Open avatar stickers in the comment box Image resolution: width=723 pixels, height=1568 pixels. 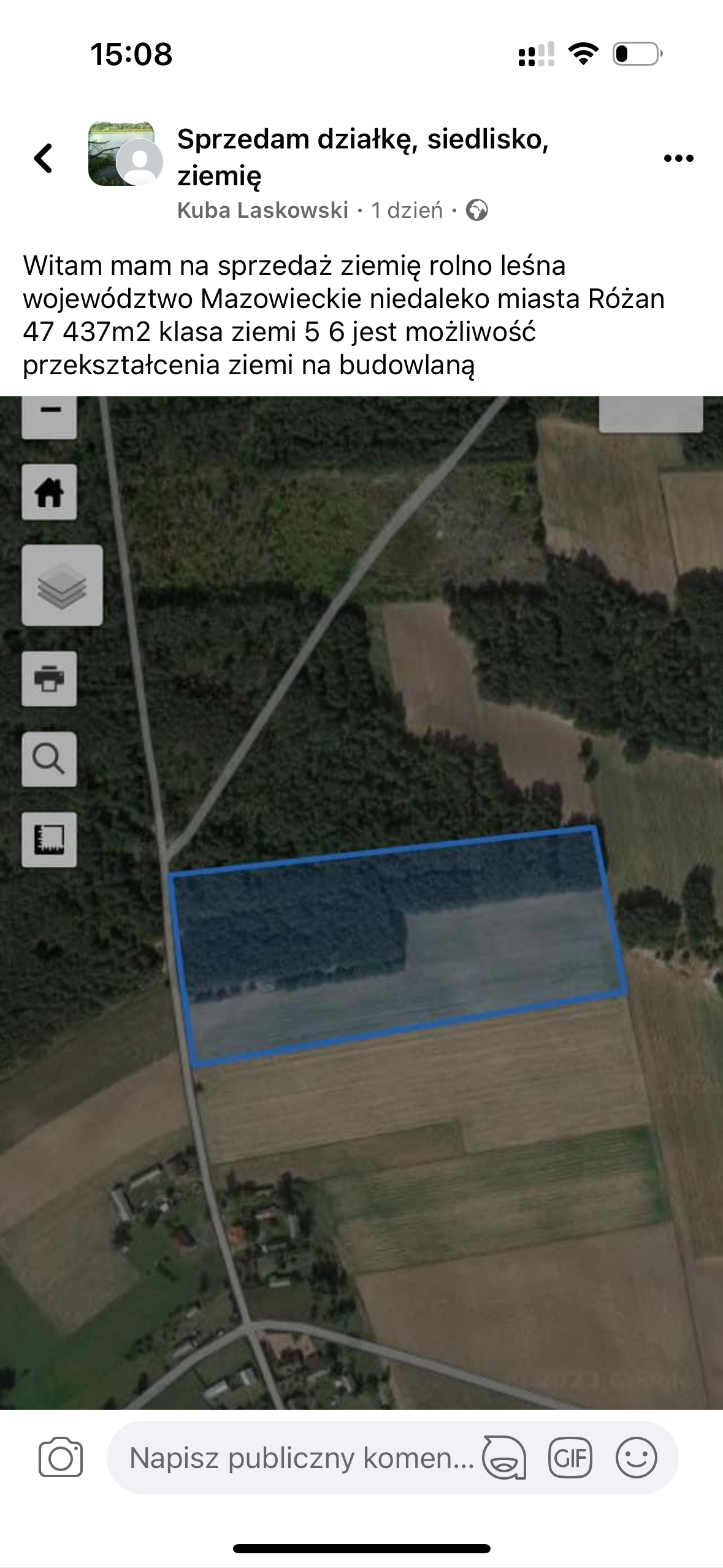click(x=504, y=1458)
